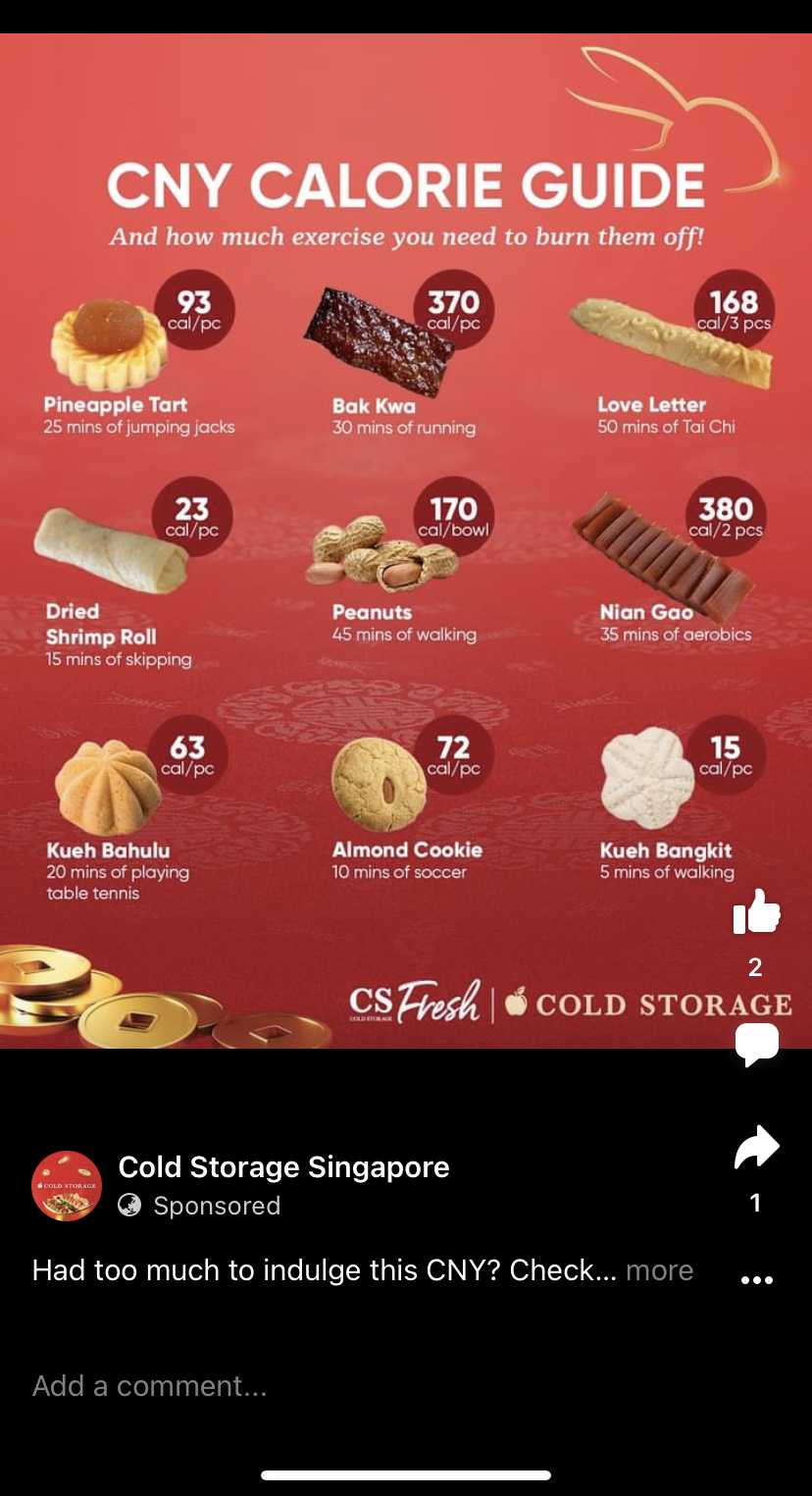Open the Cold Storage Singapore page name
This screenshot has width=812, height=1496.
284,1167
